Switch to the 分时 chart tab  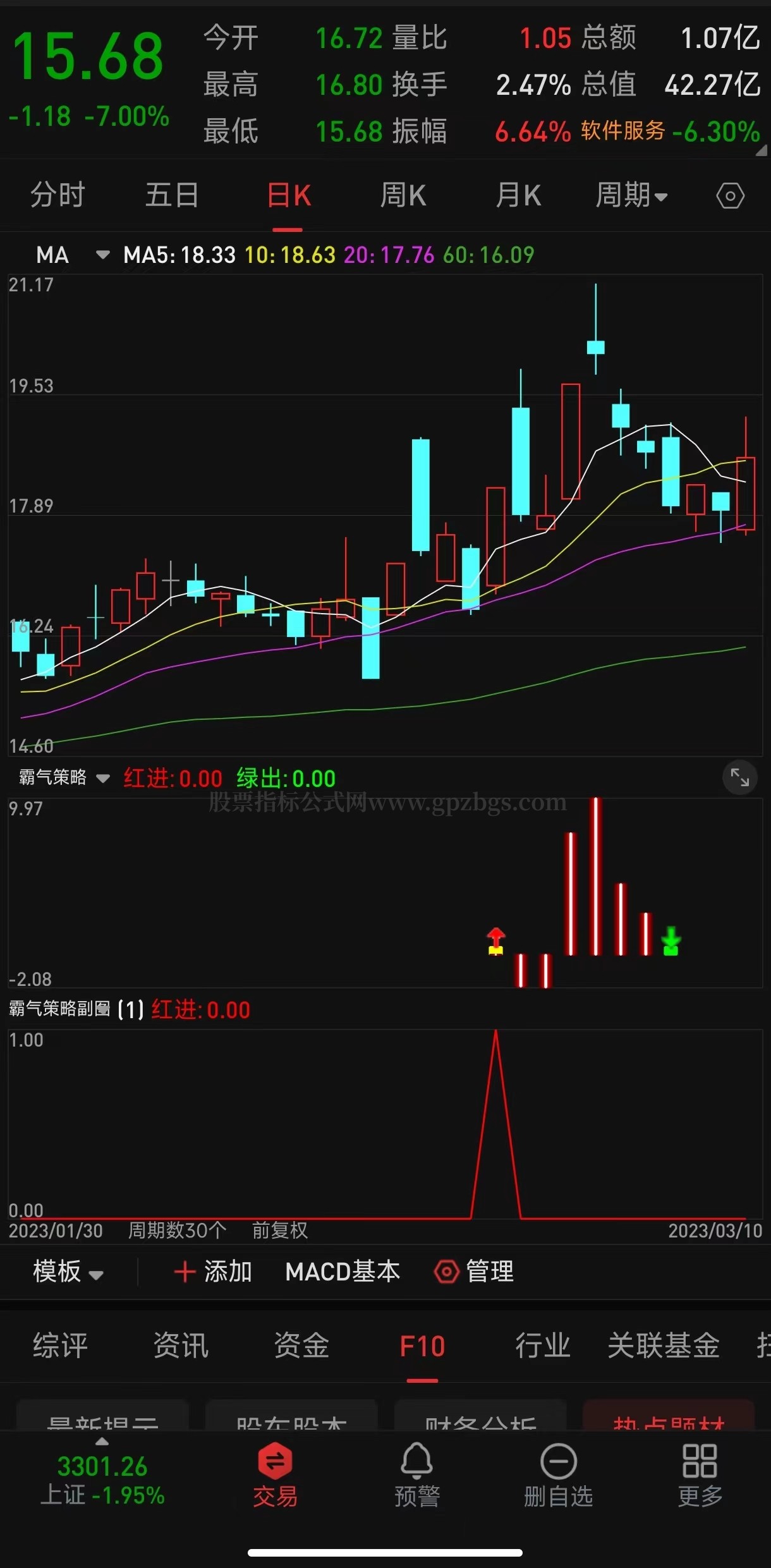tap(58, 195)
